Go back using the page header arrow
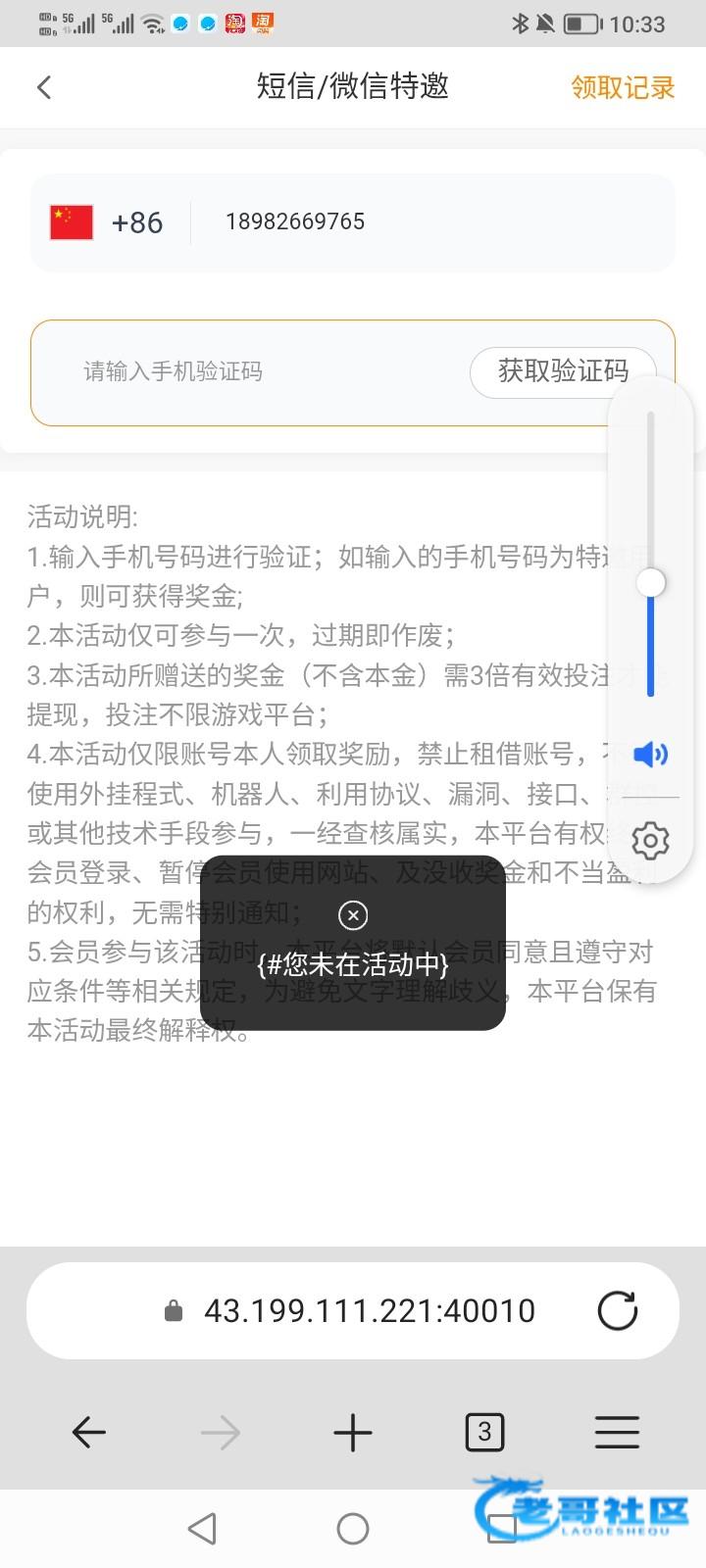The height and width of the screenshot is (1568, 706). [43, 87]
